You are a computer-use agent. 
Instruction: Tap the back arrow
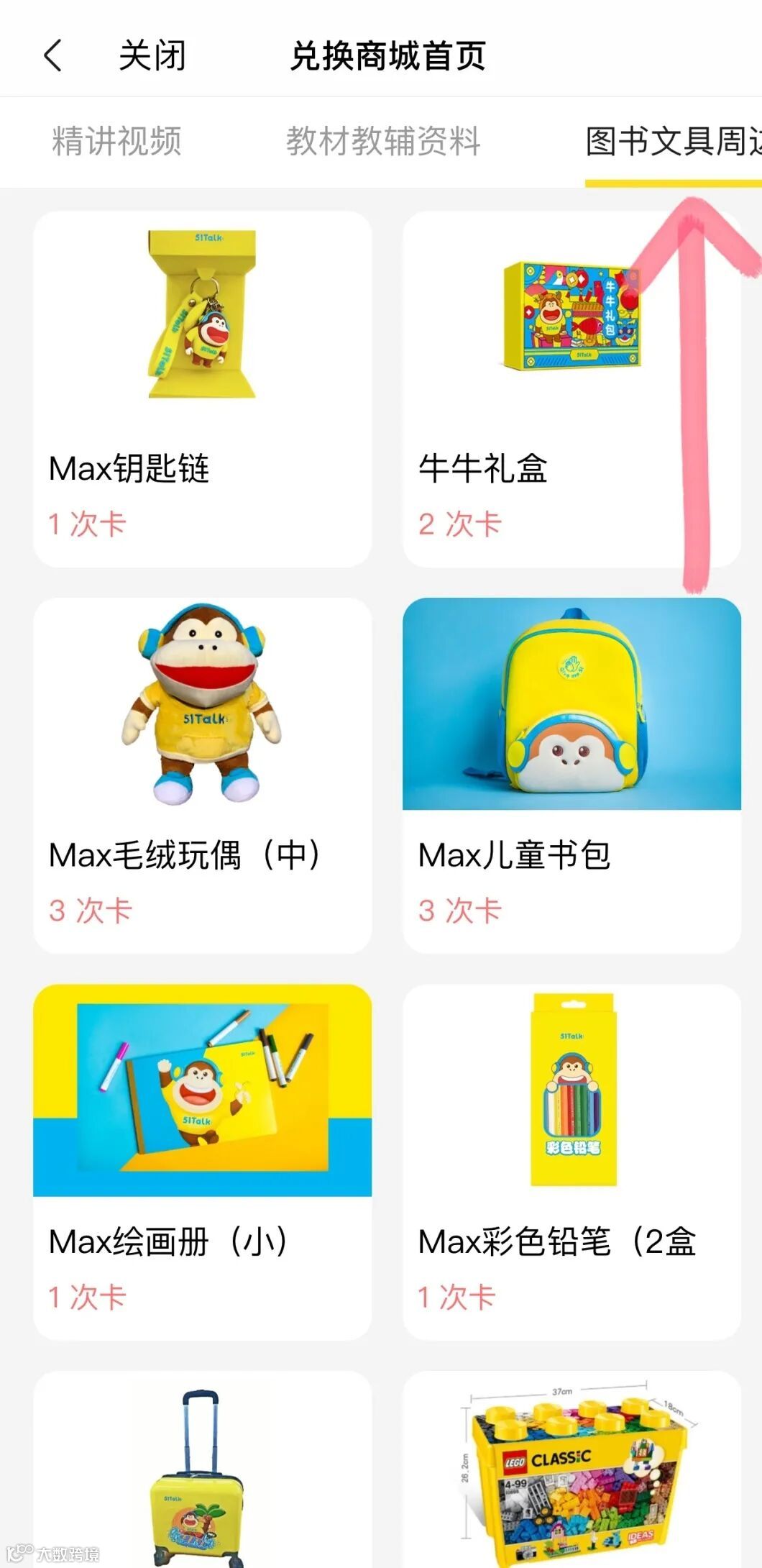tap(53, 55)
